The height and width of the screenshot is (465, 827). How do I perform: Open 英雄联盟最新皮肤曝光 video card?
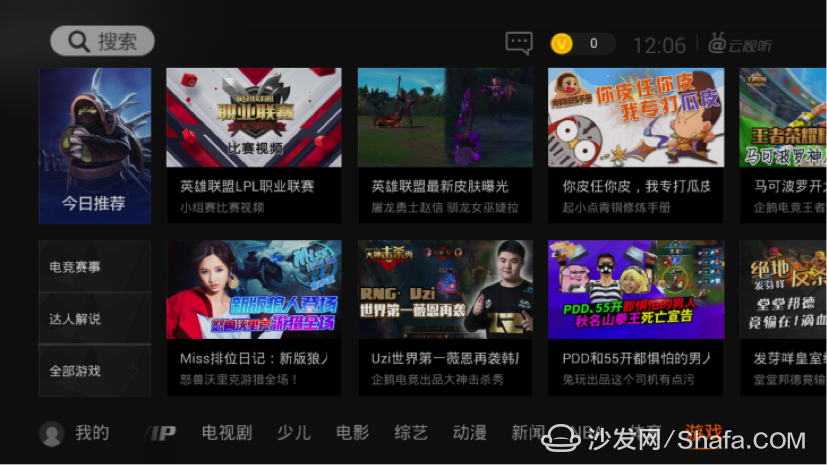[x=445, y=145]
